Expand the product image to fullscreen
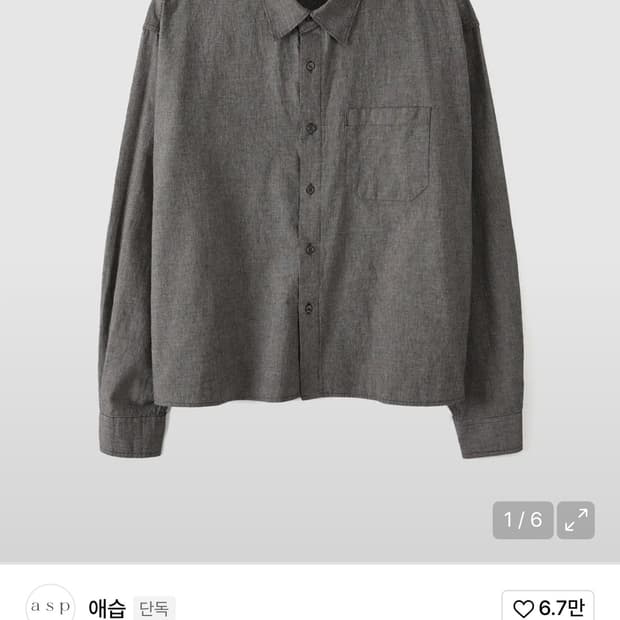The image size is (620, 620). point(575,520)
